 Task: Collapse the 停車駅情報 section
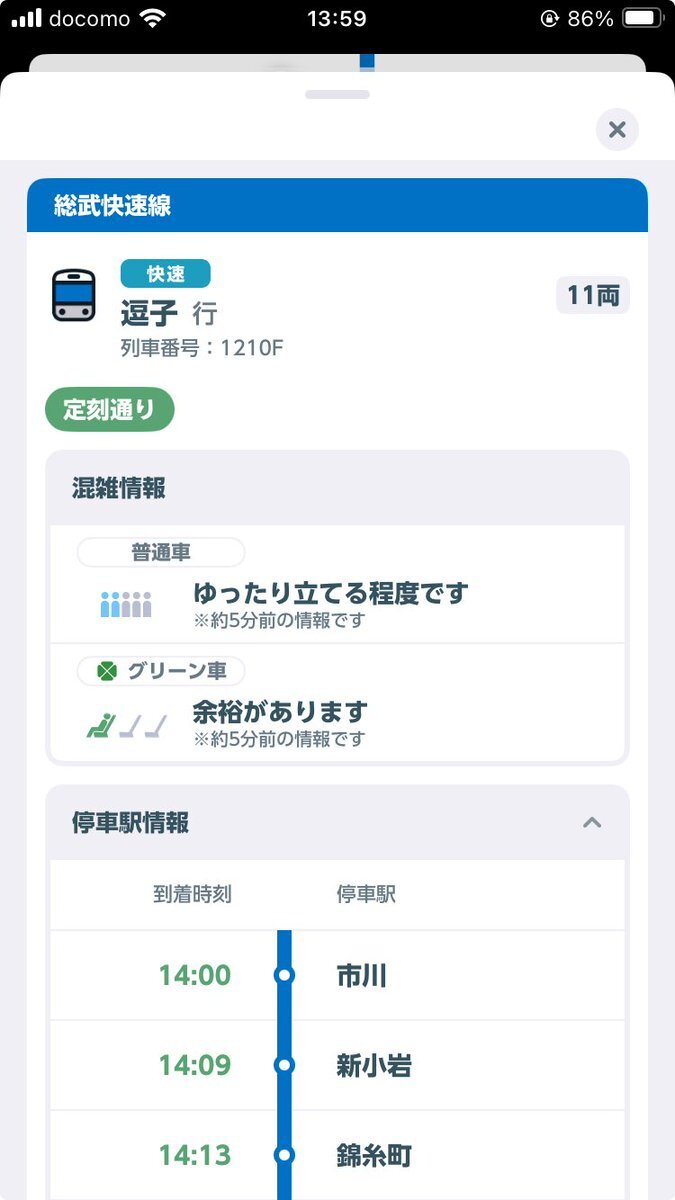click(592, 822)
